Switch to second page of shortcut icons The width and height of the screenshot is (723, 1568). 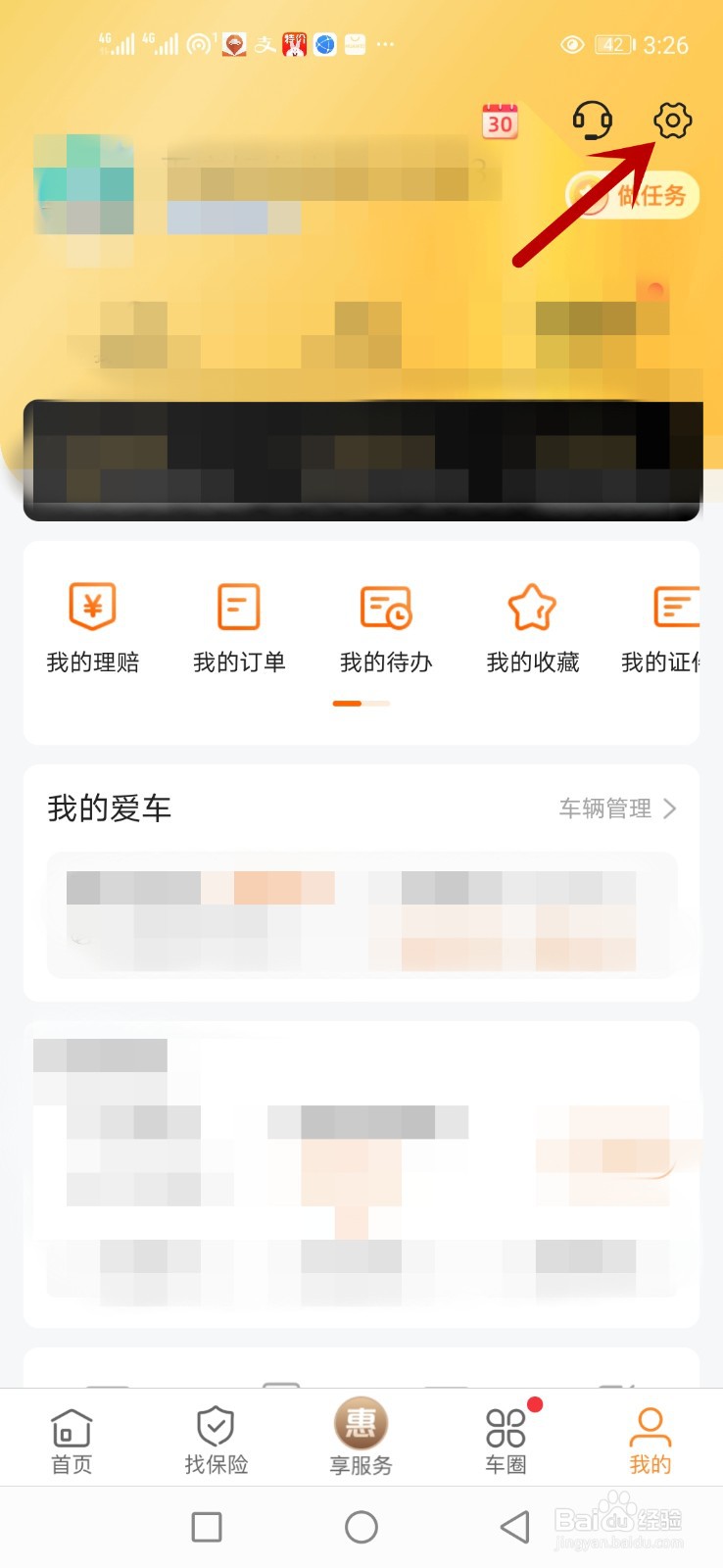[x=377, y=704]
